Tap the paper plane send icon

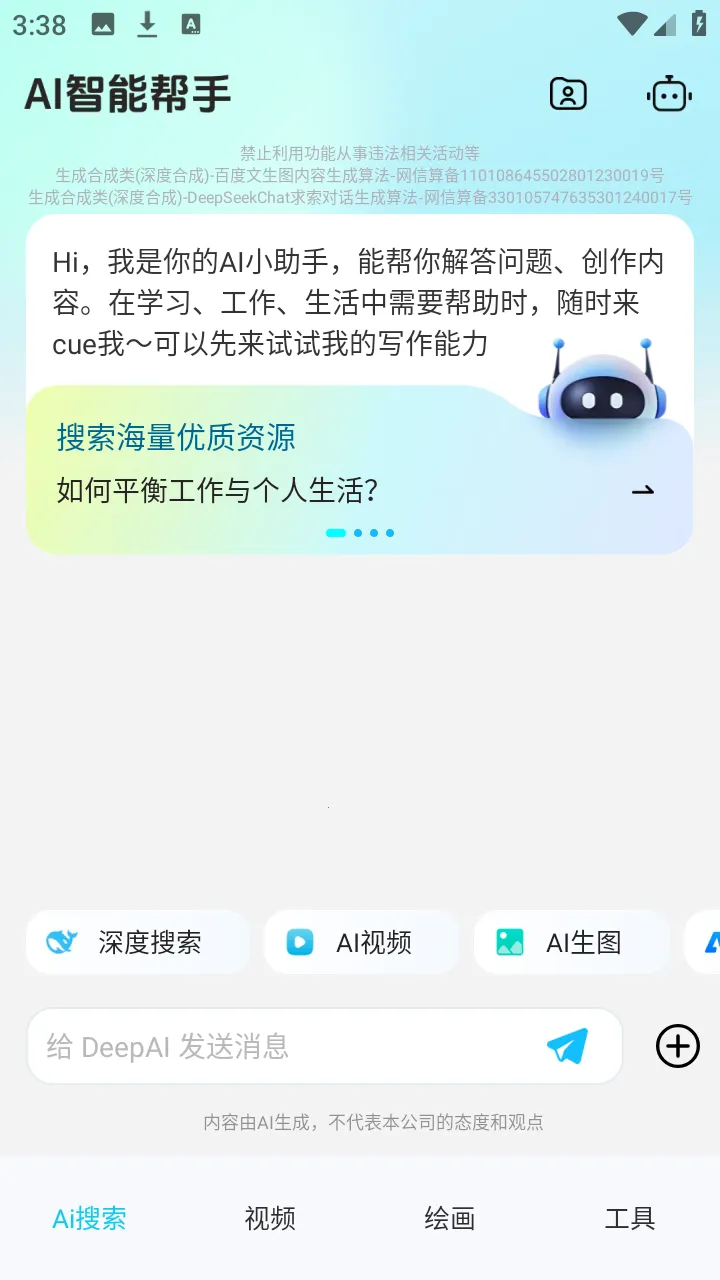click(x=565, y=1046)
